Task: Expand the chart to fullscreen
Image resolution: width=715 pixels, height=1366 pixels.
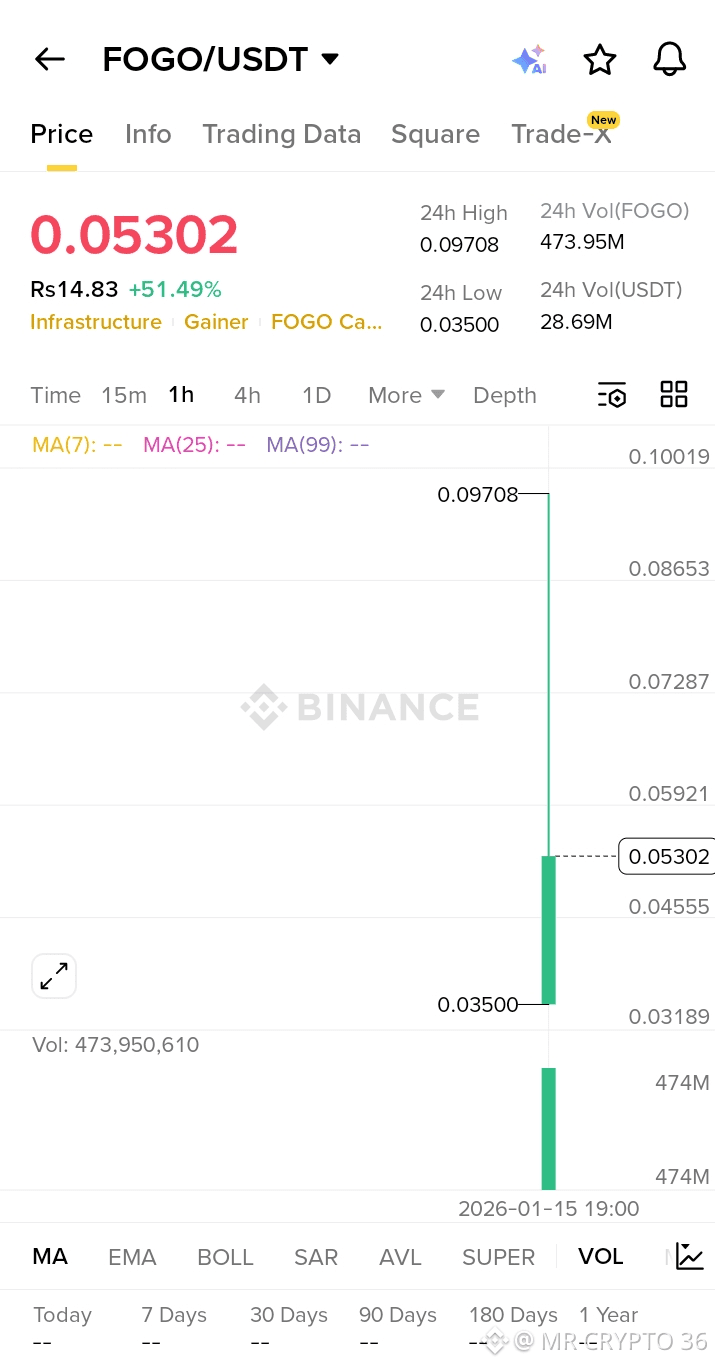Action: click(x=54, y=976)
